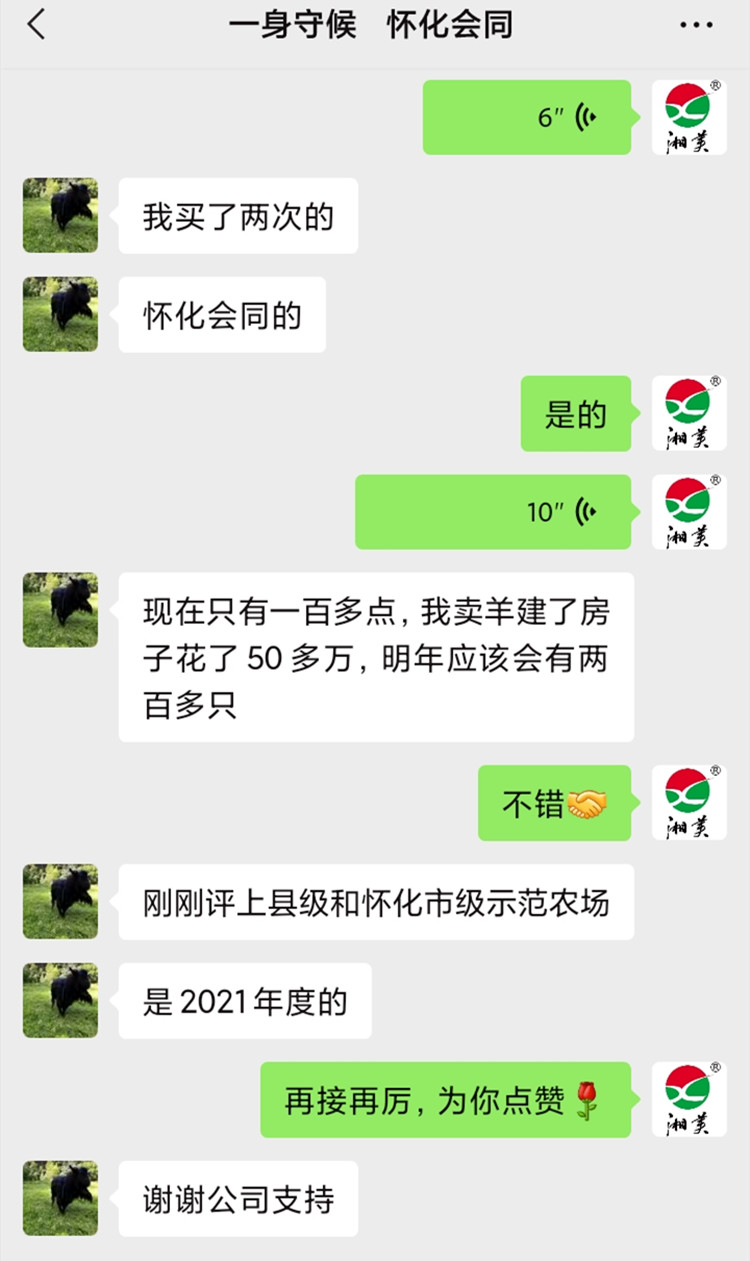Open the 湘黄 avatar beside 不错 message

pos(689,803)
